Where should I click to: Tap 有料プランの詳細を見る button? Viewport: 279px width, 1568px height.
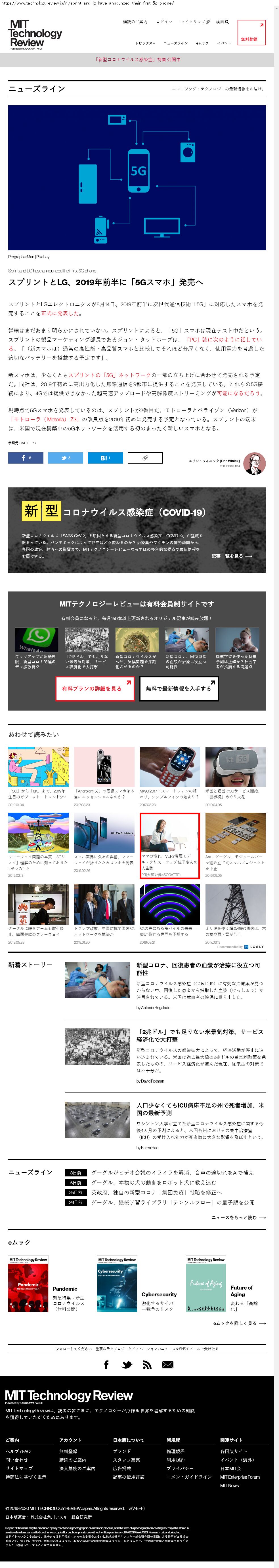(91, 688)
